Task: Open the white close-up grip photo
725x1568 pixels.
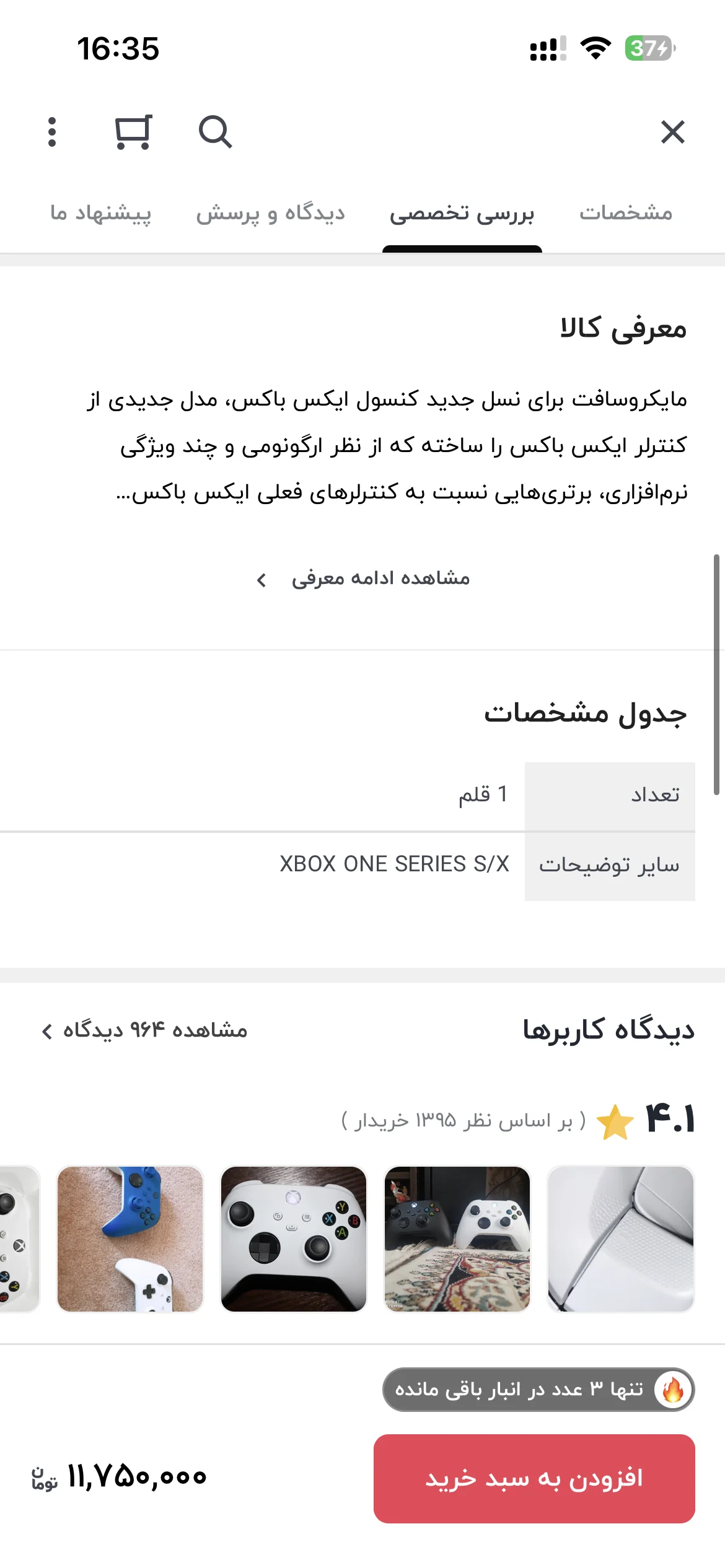Action: click(621, 1239)
